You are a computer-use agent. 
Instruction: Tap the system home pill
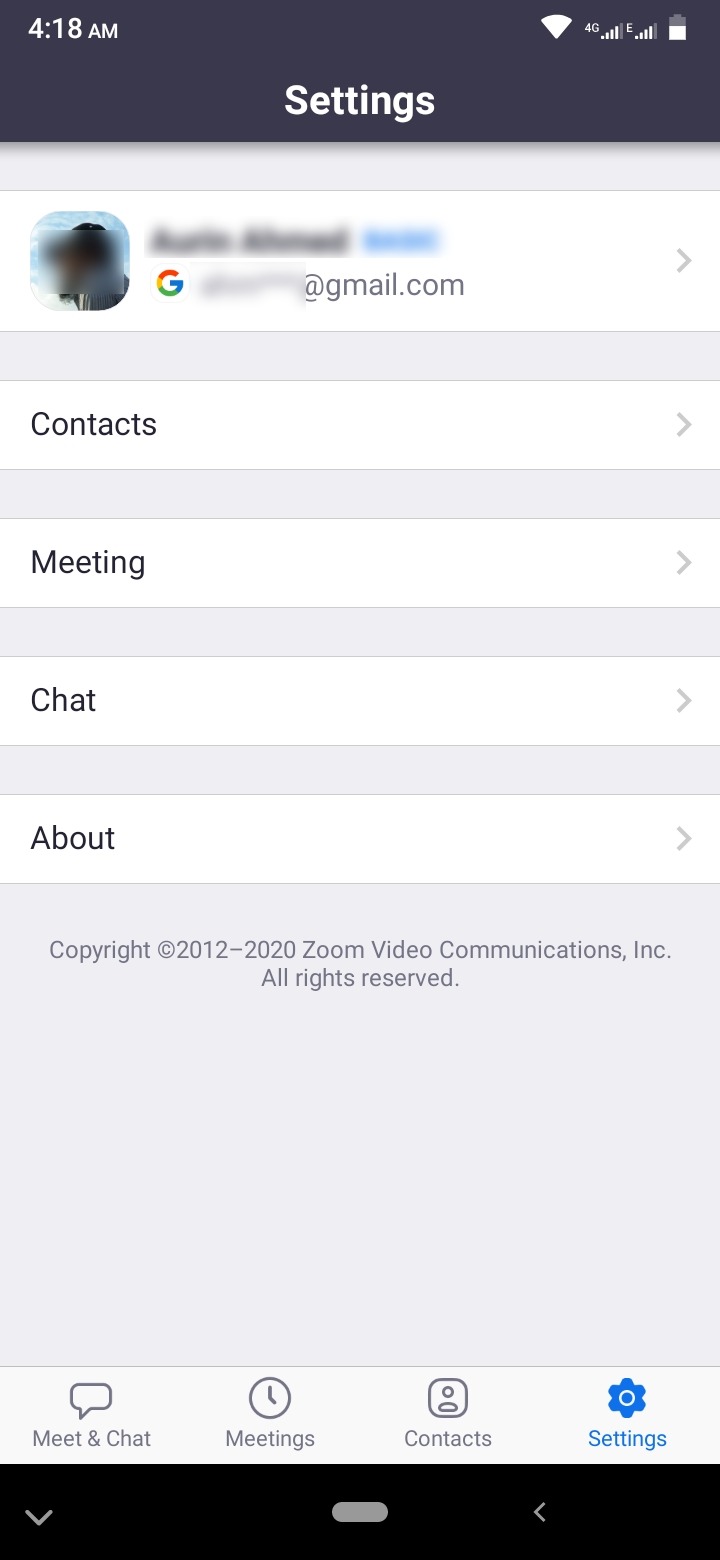pos(360,1512)
